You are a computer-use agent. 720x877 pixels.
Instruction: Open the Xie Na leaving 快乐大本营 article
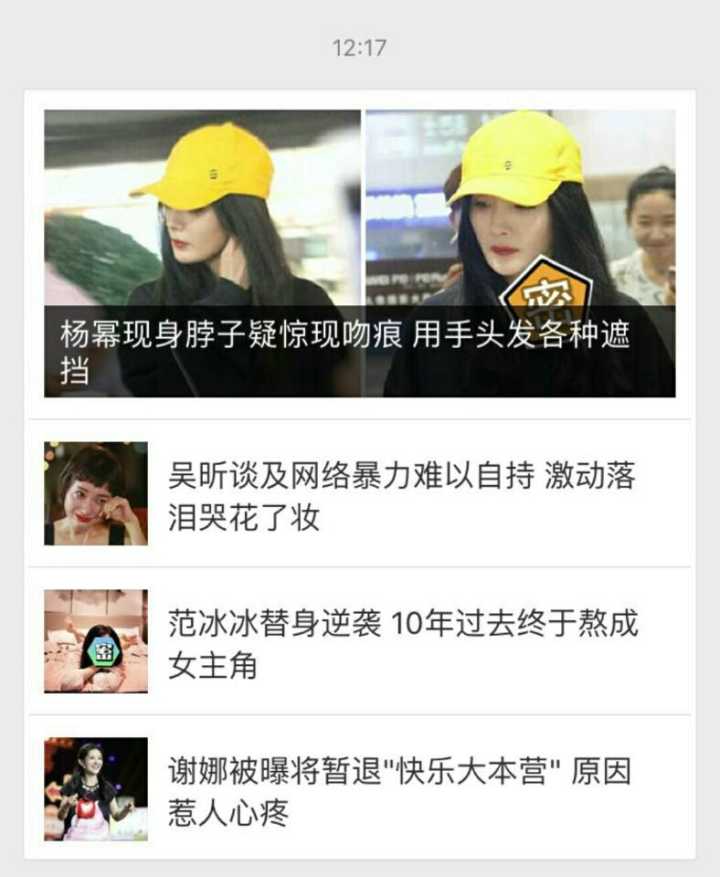click(x=400, y=788)
